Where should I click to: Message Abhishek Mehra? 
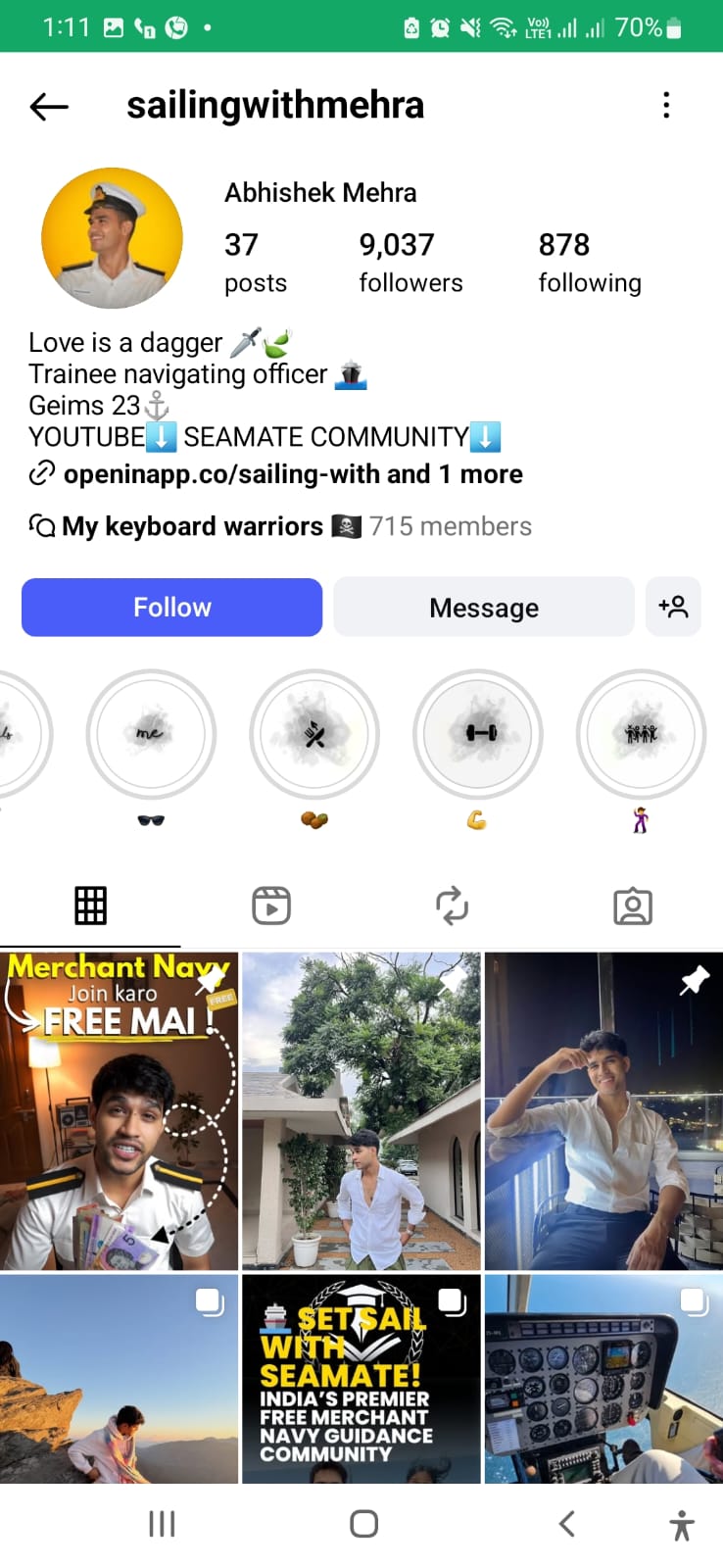click(484, 608)
